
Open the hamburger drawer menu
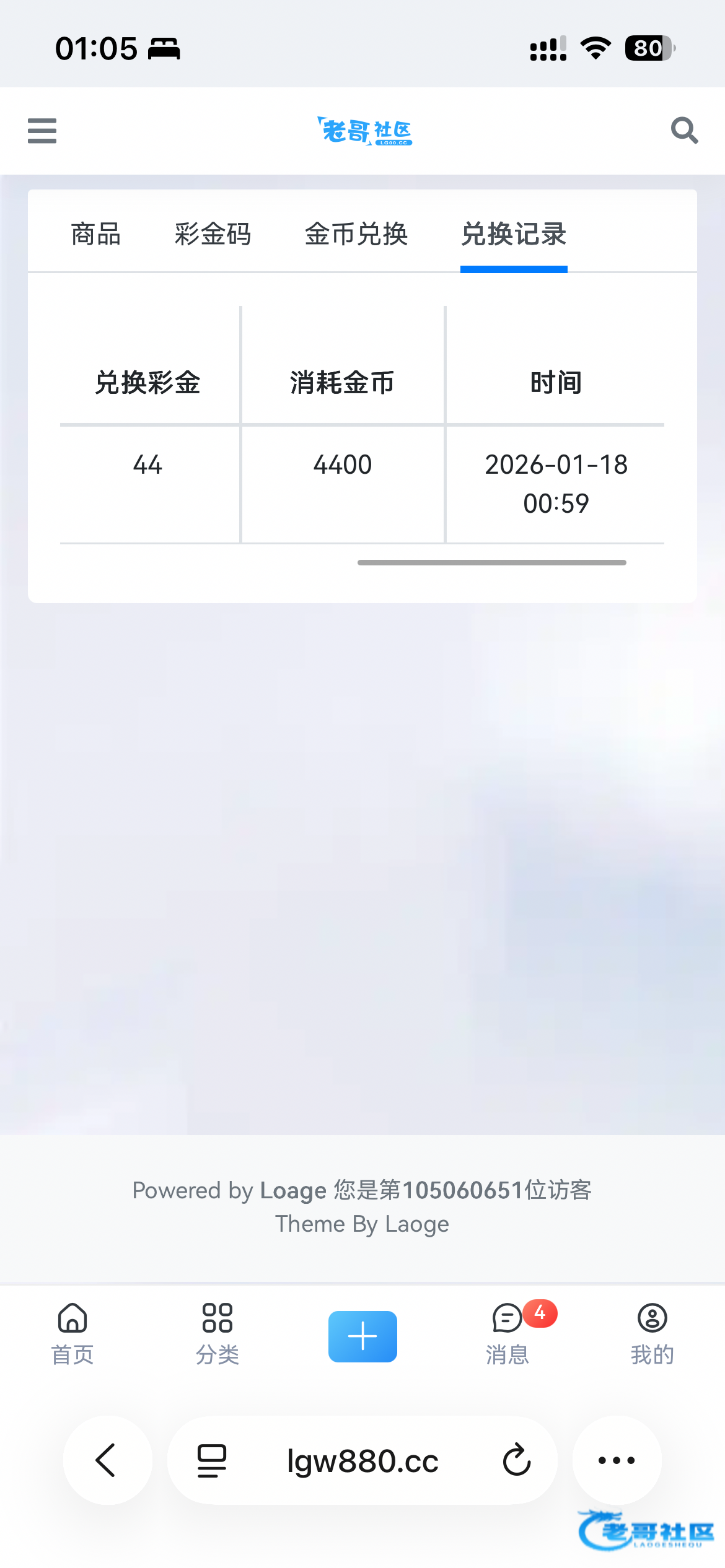tap(42, 131)
